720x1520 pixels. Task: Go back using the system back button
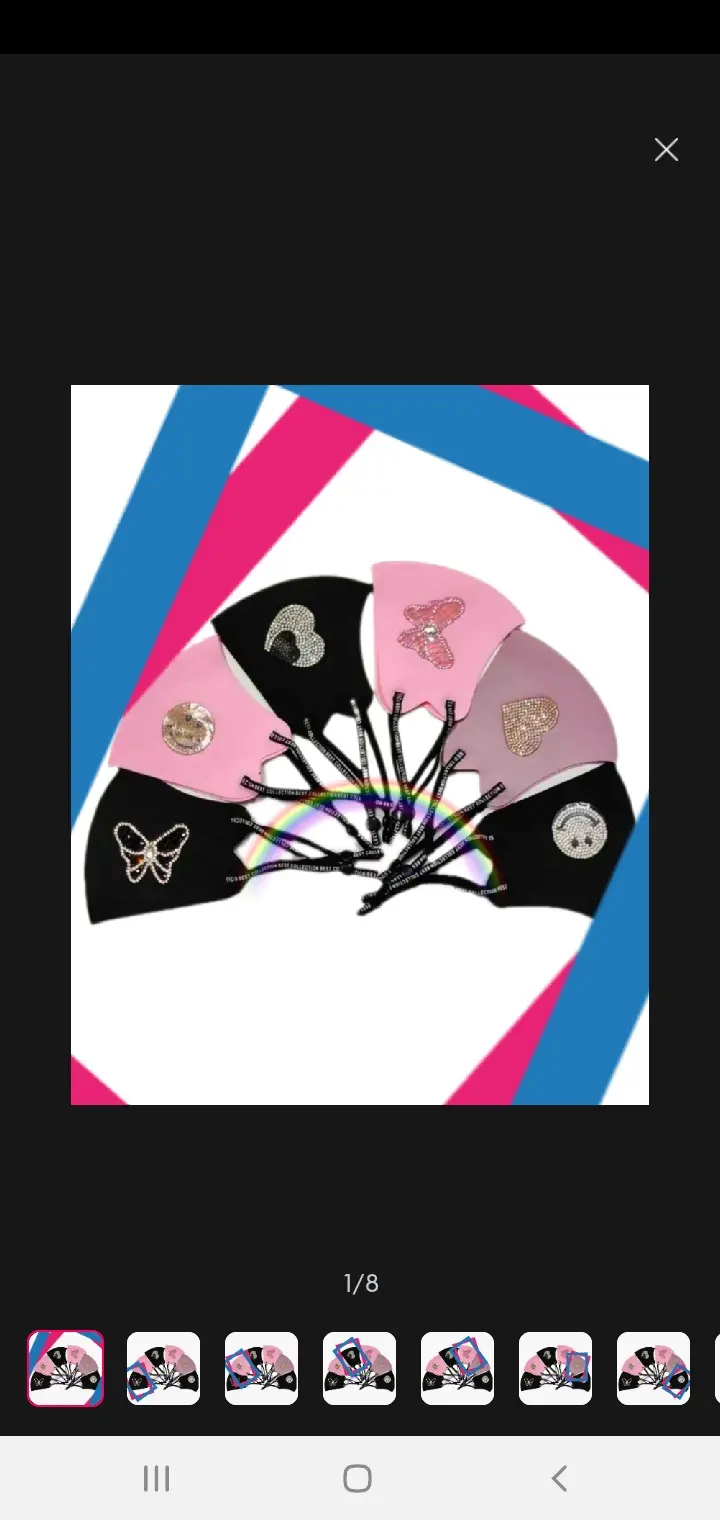pos(560,1478)
